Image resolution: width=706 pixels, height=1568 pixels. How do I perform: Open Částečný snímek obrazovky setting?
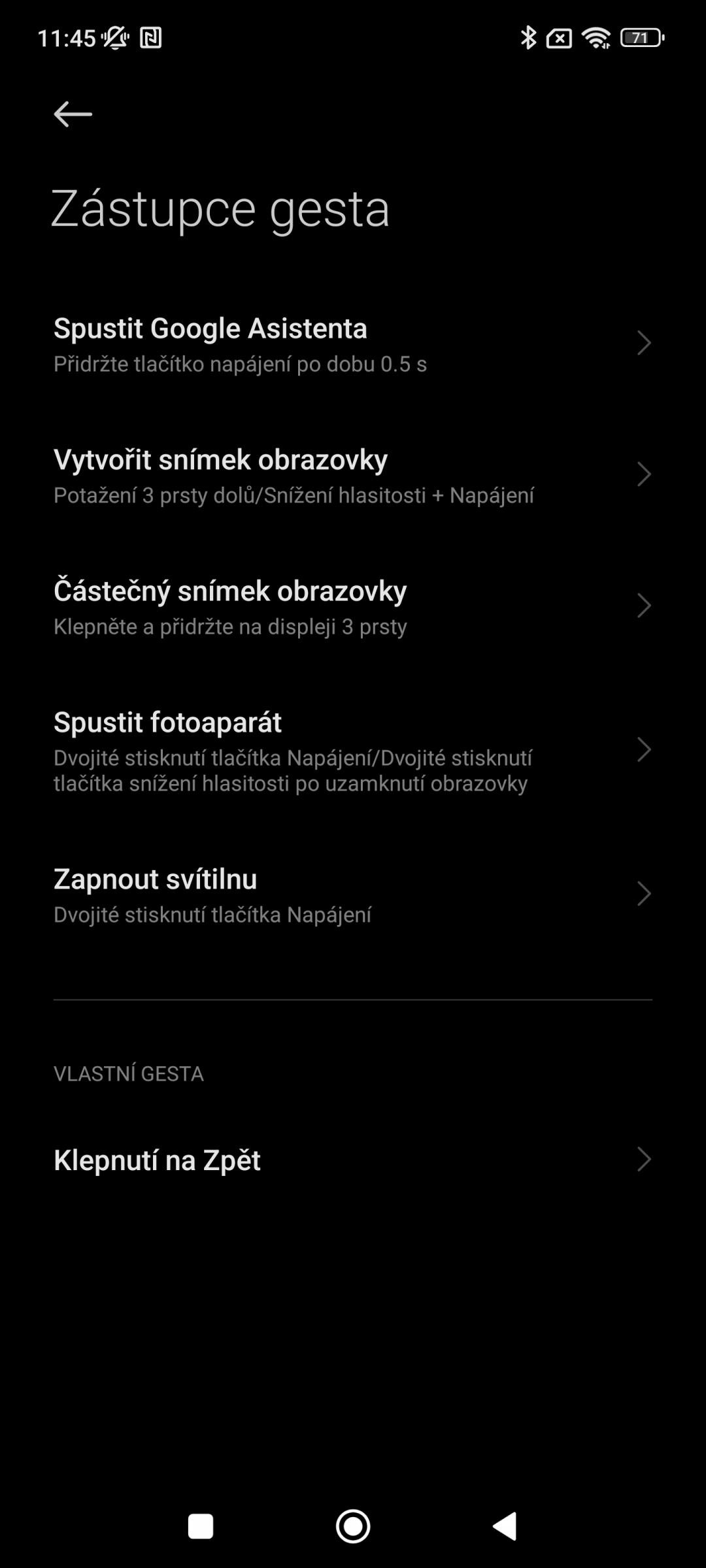tap(353, 606)
